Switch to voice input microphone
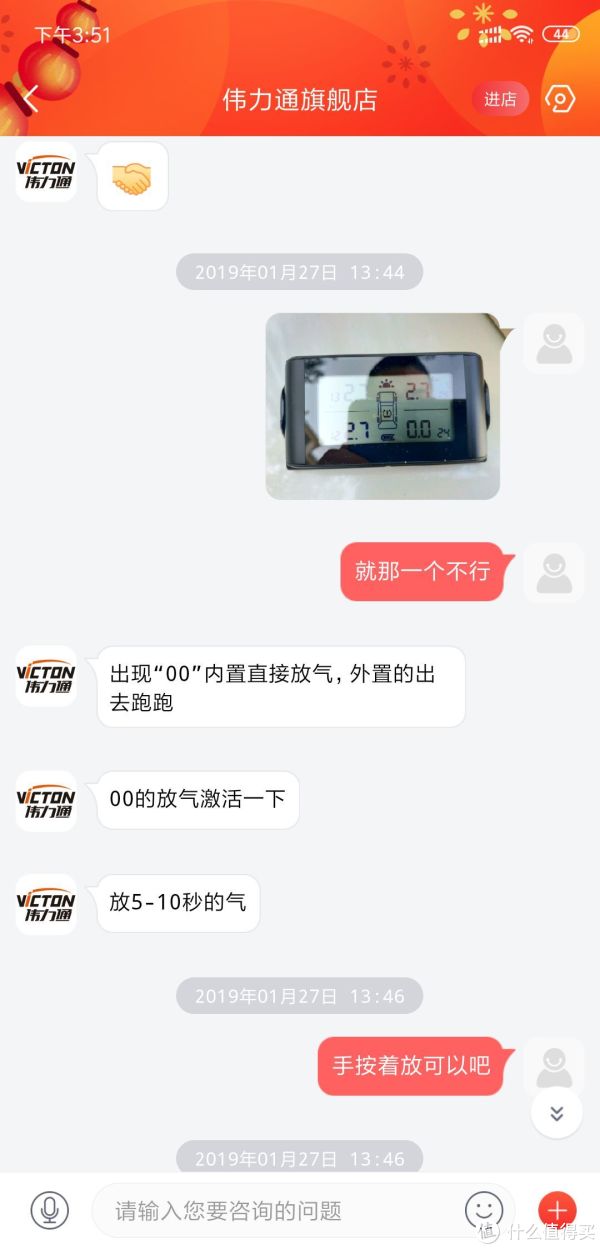 [48, 1211]
